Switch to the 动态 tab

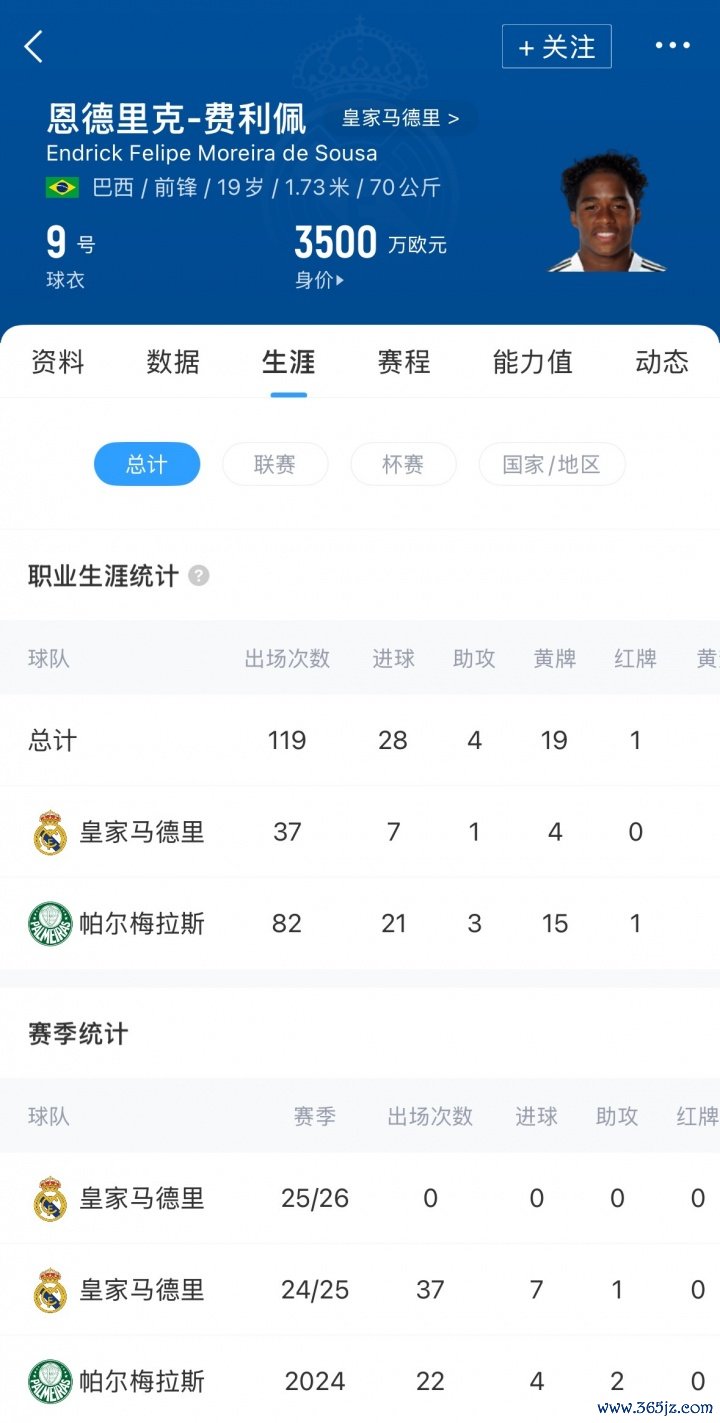[661, 362]
